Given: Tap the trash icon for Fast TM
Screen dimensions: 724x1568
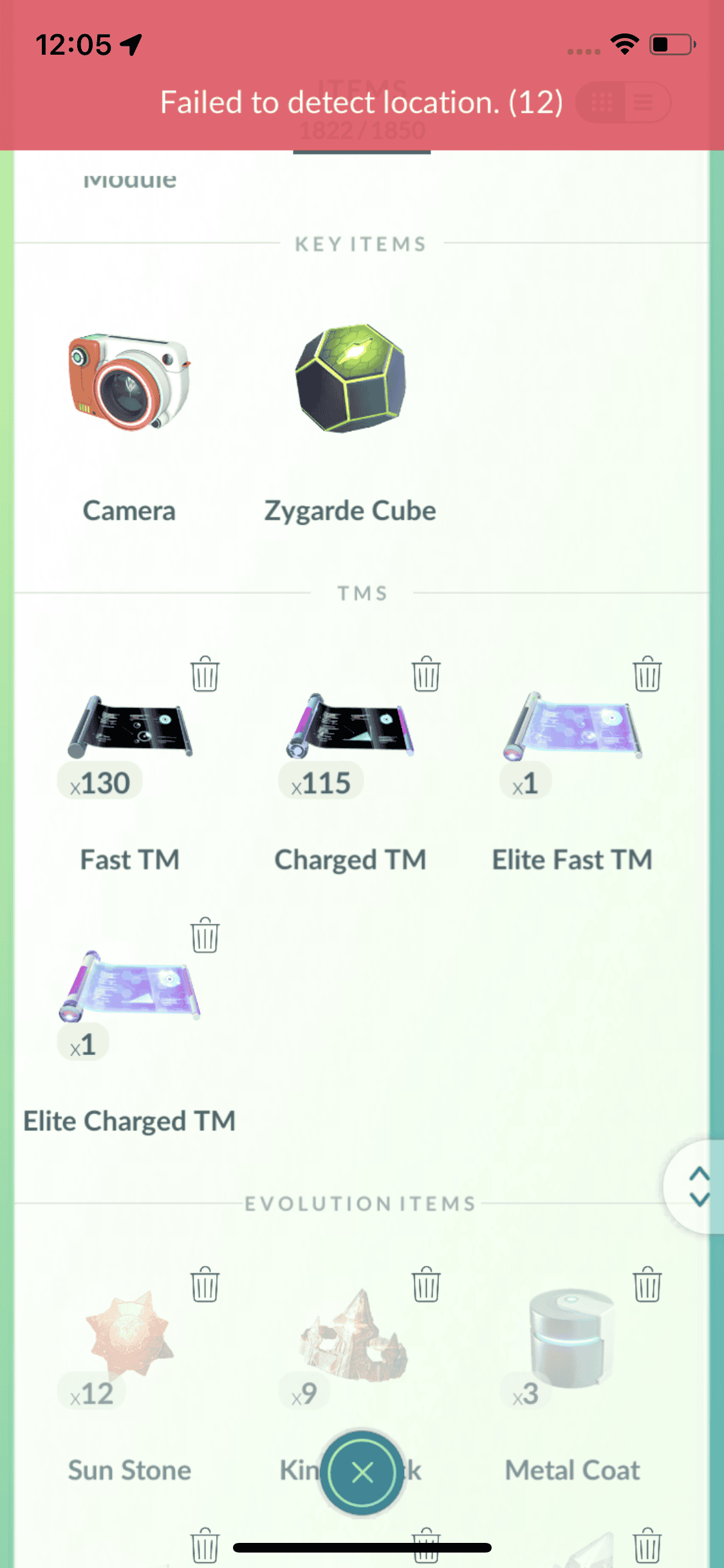Looking at the screenshot, I should (x=205, y=674).
